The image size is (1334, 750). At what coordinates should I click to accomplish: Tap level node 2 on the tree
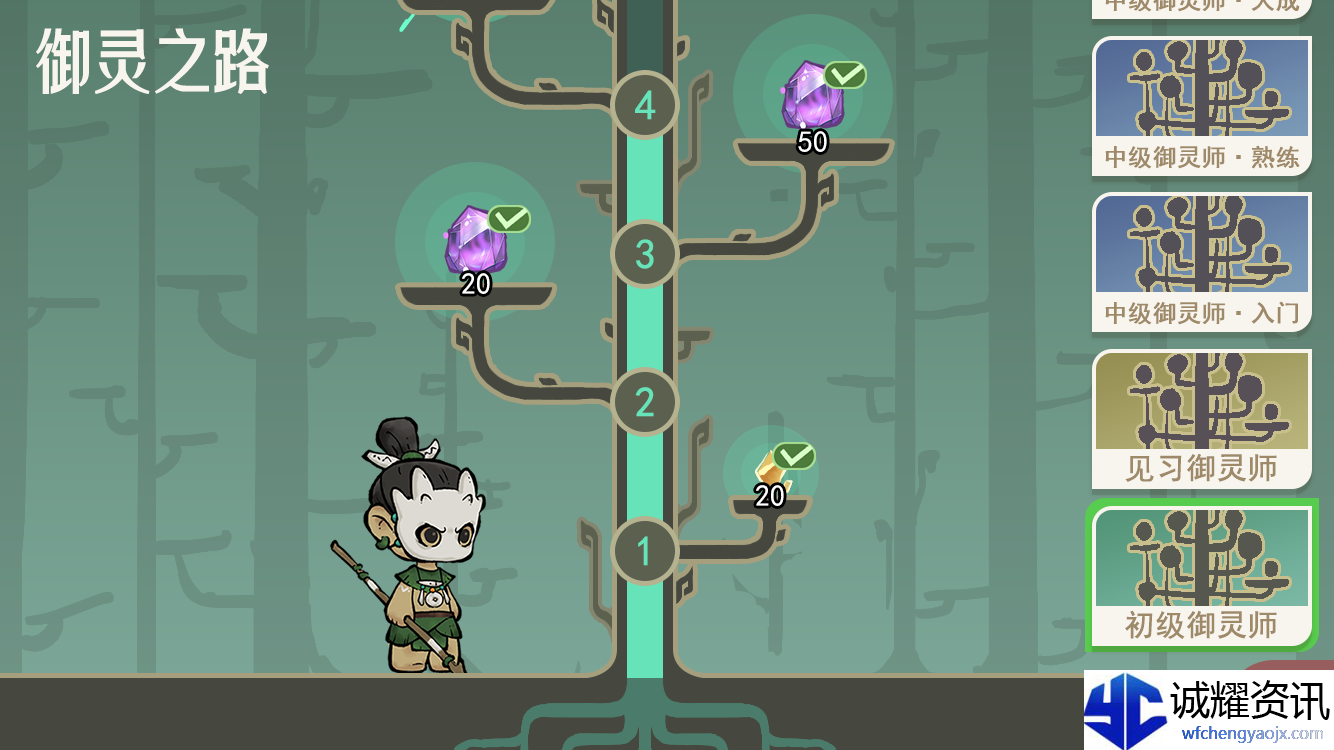[x=645, y=402]
